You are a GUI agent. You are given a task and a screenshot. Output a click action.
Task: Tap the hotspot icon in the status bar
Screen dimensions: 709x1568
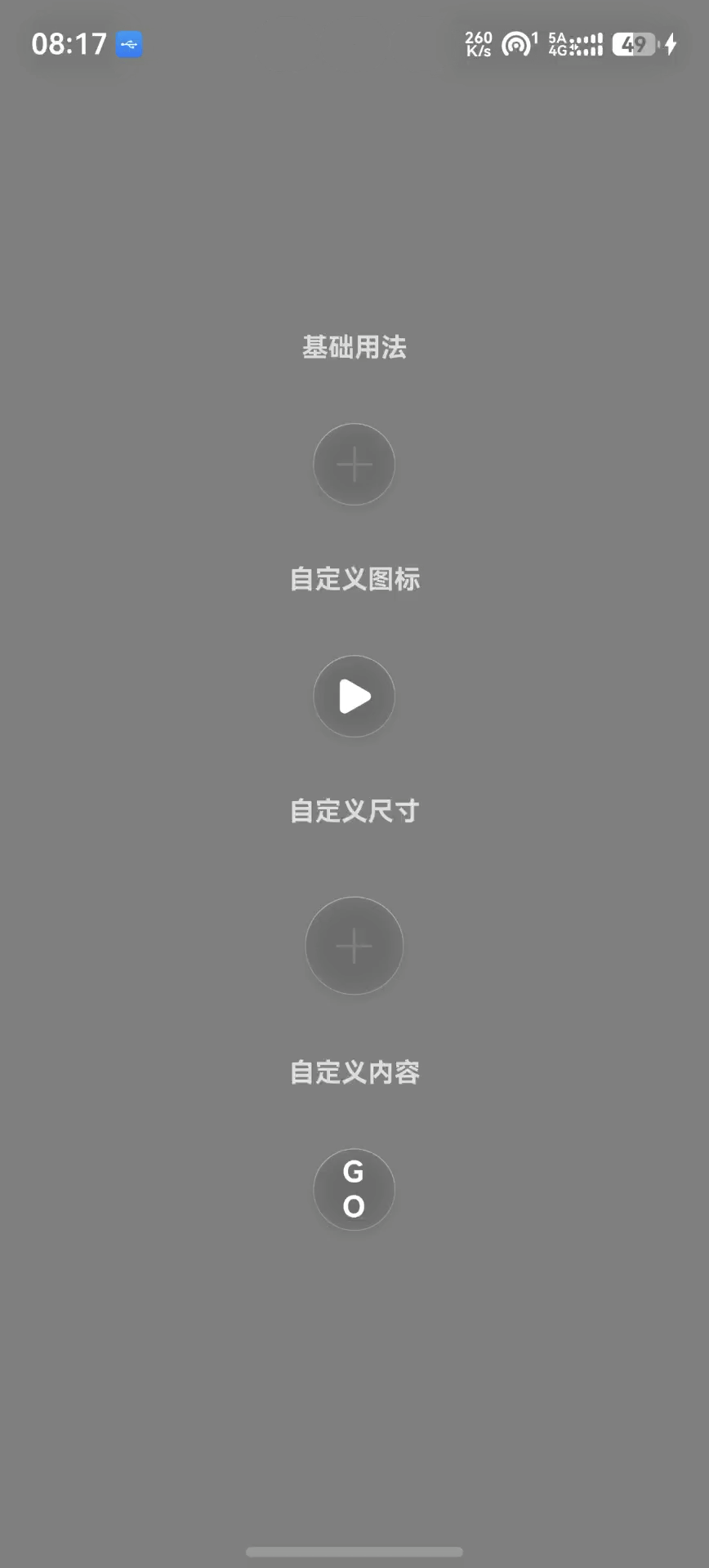click(x=516, y=45)
